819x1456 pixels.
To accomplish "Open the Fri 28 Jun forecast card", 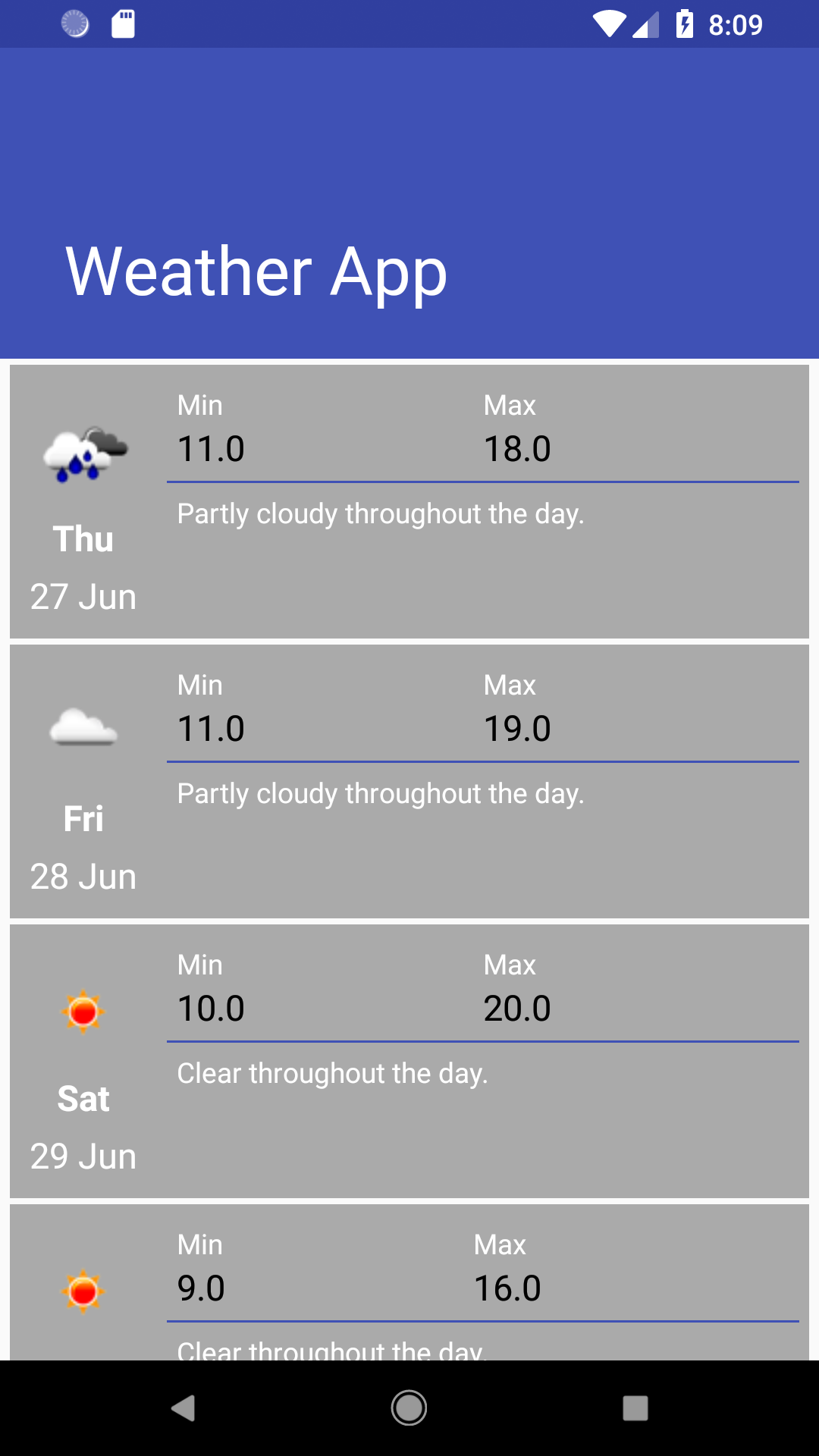I will 409,782.
